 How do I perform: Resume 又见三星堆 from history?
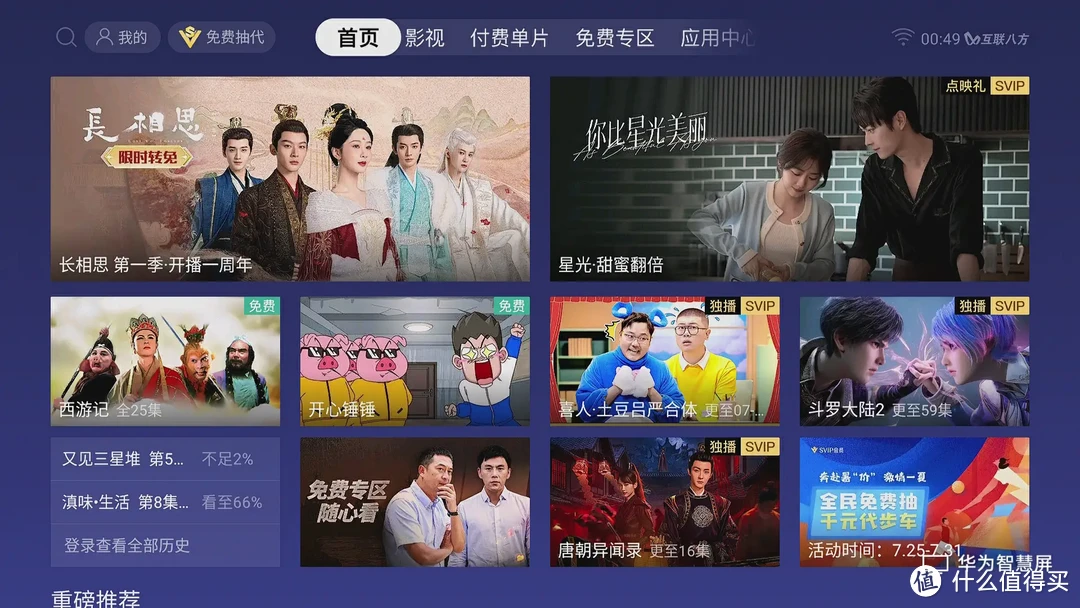[x=165, y=459]
